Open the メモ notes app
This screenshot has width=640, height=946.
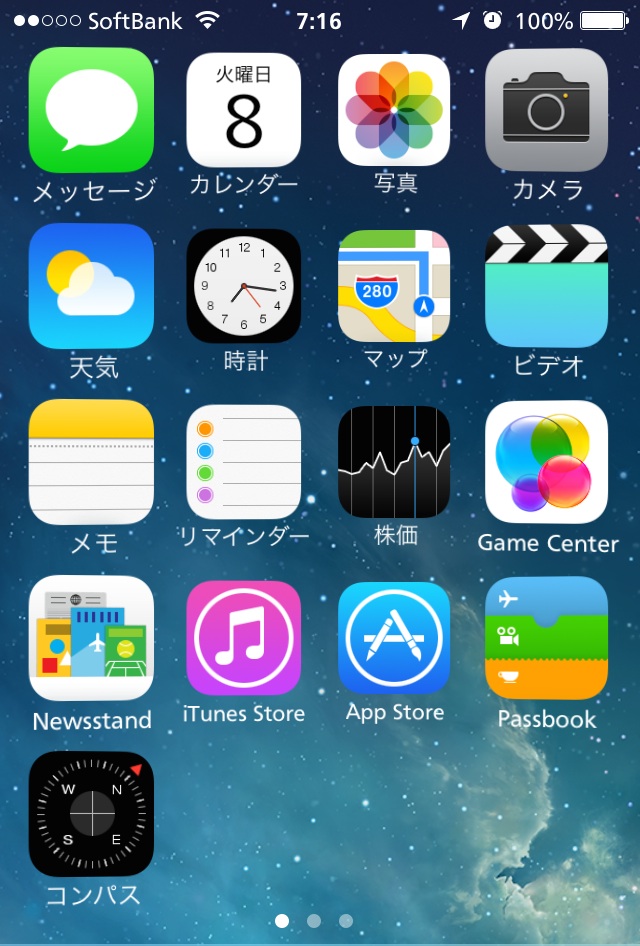coord(91,461)
